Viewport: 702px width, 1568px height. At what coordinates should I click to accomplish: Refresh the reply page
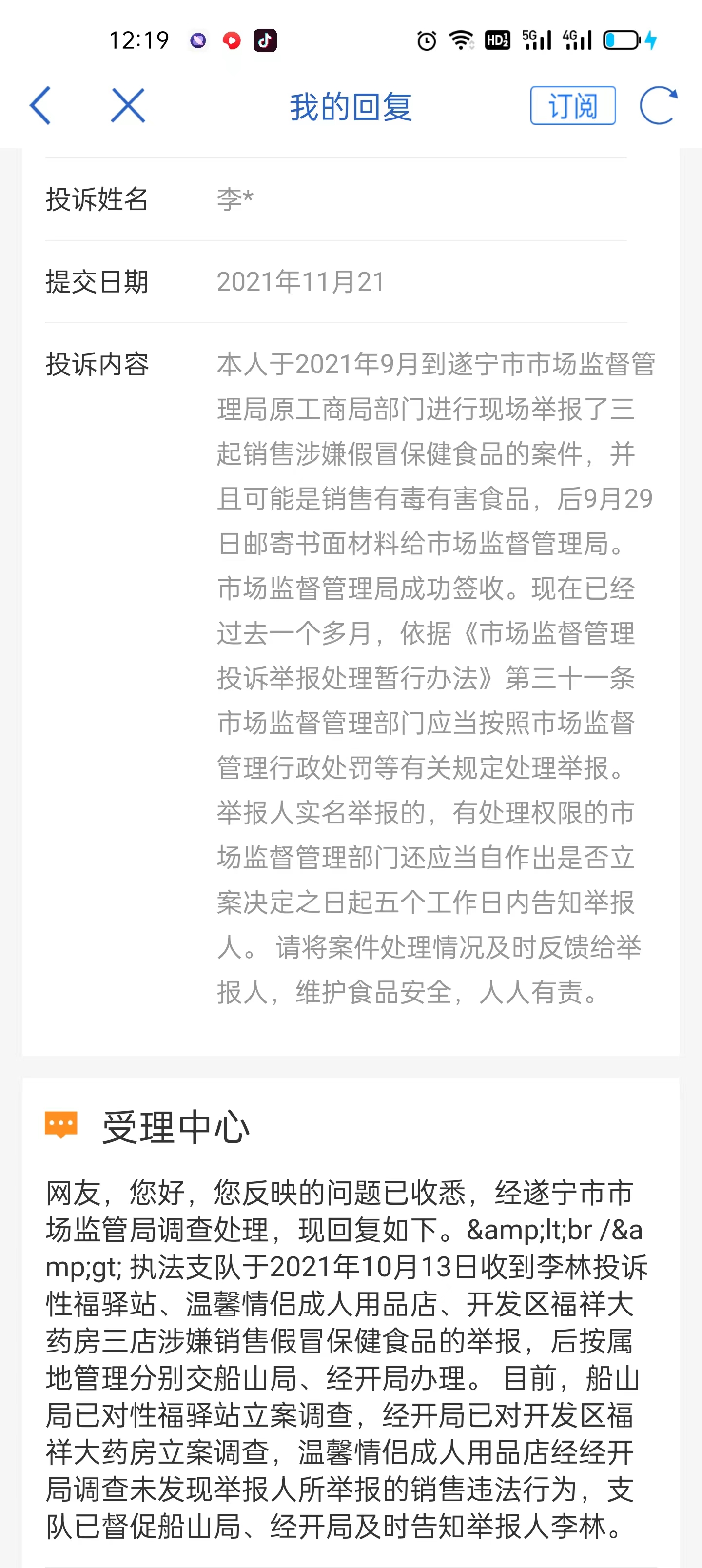pyautogui.click(x=659, y=105)
